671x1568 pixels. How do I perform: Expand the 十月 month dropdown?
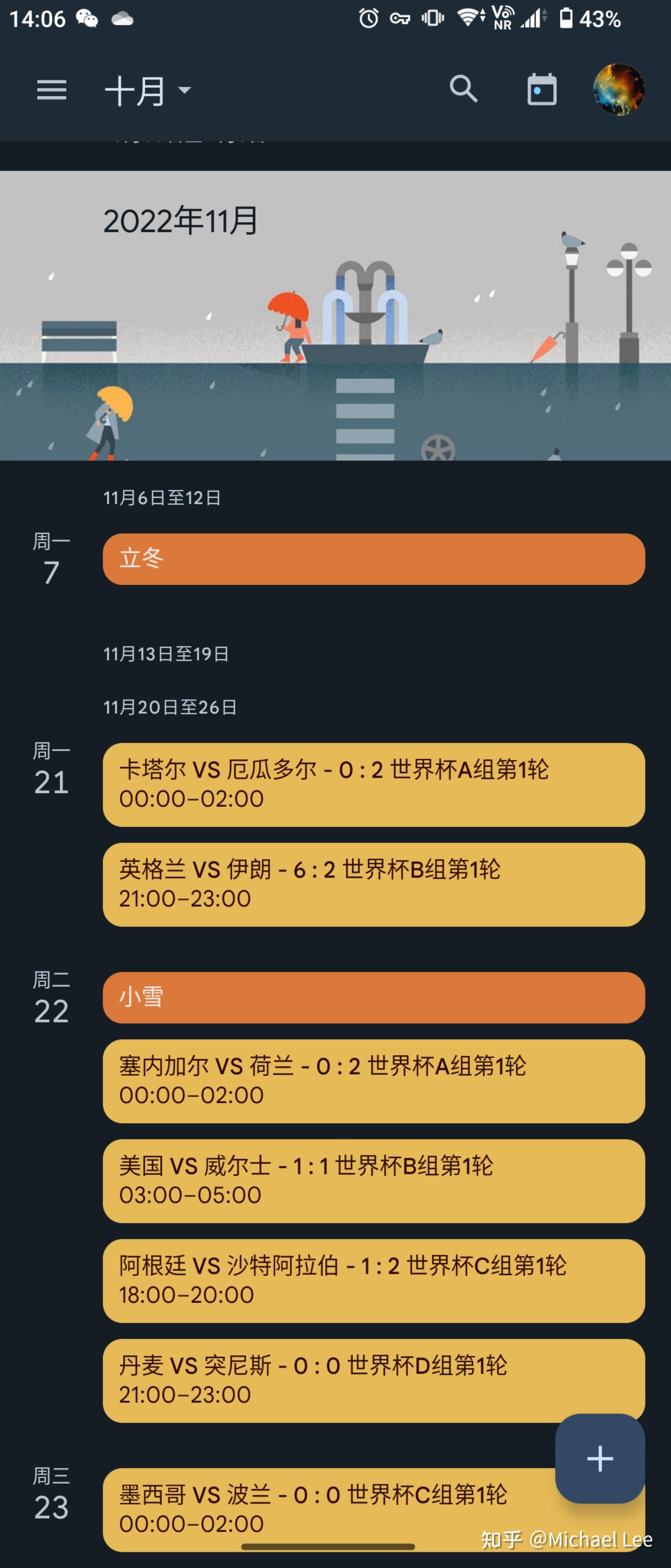pyautogui.click(x=148, y=91)
